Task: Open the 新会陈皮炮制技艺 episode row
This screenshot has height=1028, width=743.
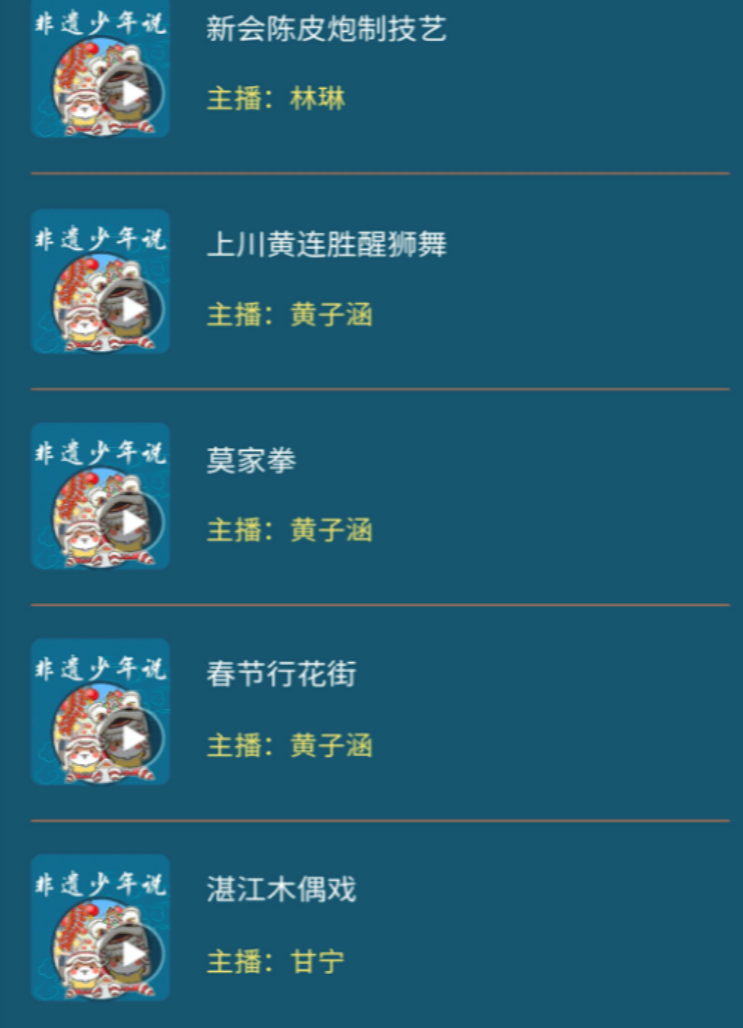Action: (326, 29)
